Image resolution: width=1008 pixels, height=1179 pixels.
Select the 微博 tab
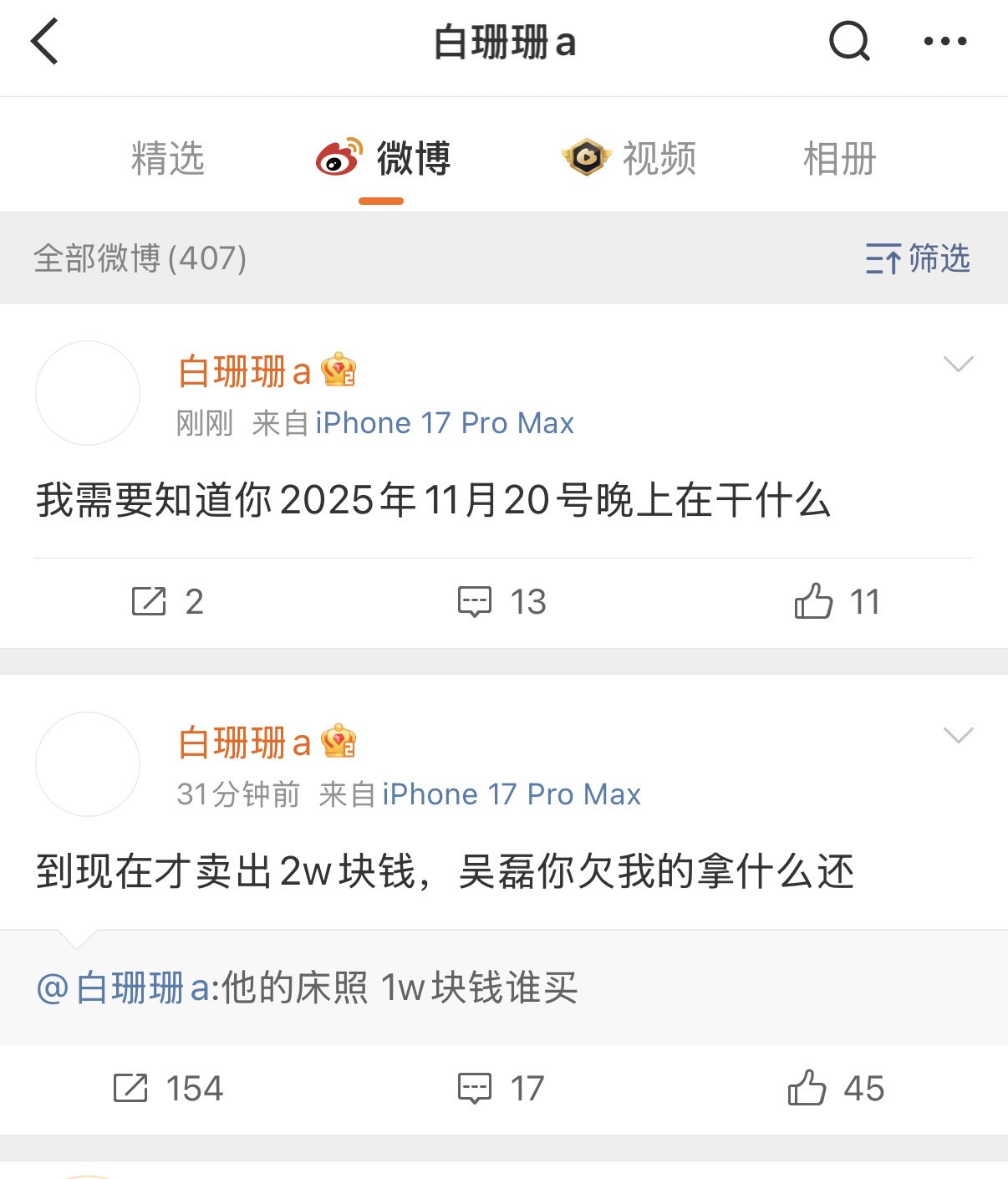[x=384, y=158]
